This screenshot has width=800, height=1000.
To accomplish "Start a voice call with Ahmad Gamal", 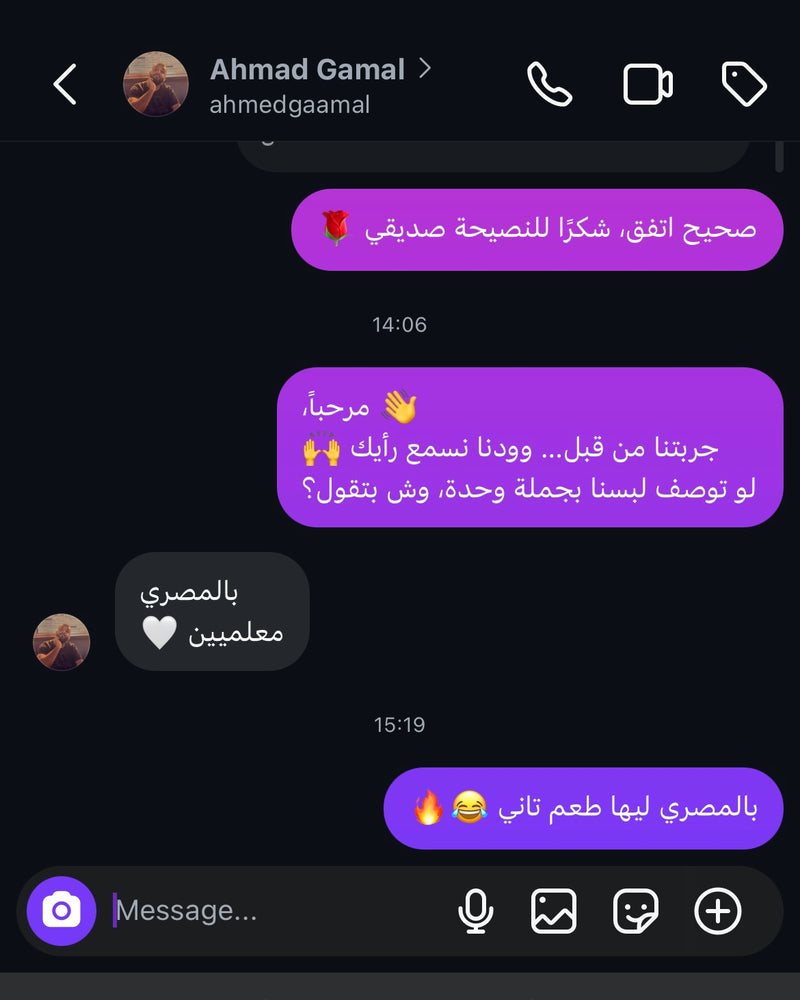I will (549, 85).
